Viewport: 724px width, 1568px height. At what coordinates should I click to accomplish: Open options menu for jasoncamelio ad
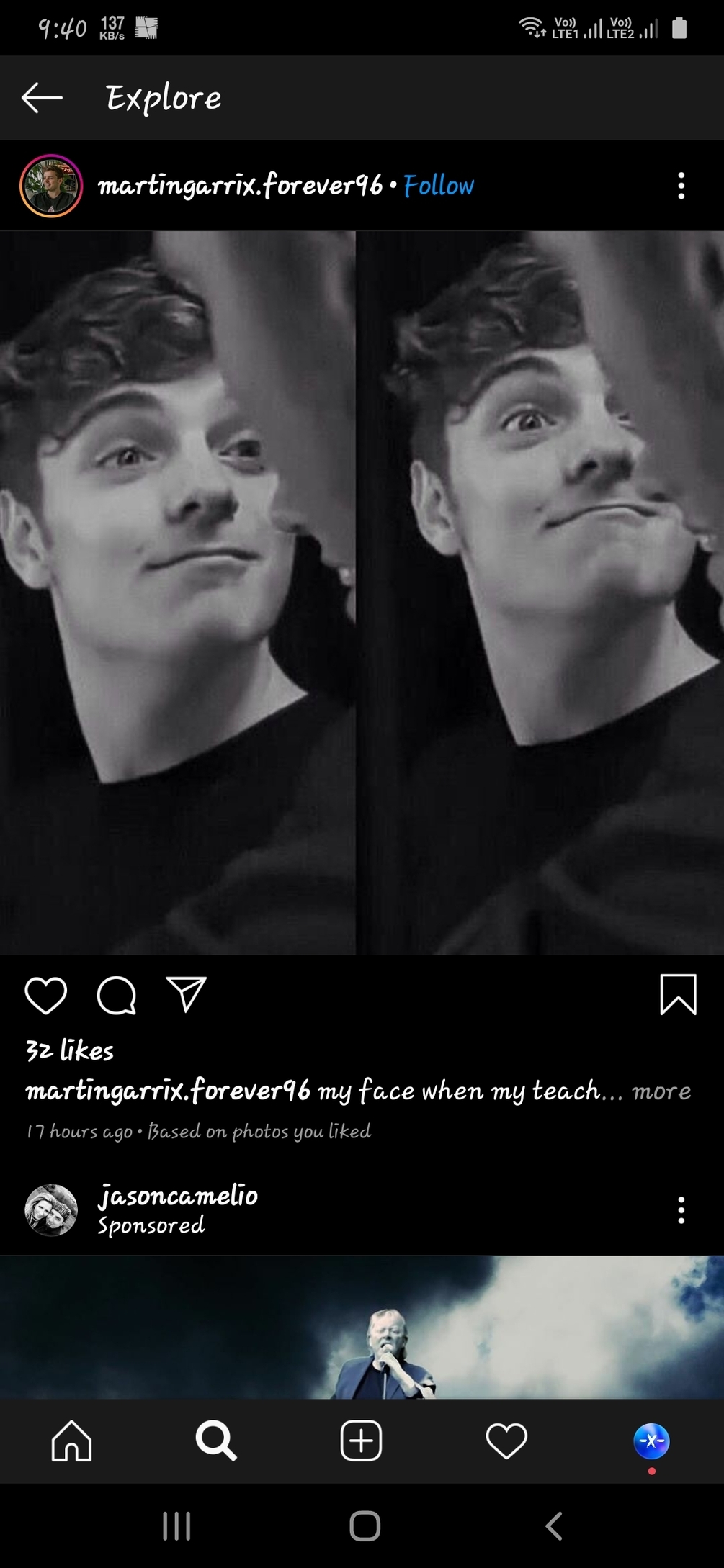coord(681,1210)
